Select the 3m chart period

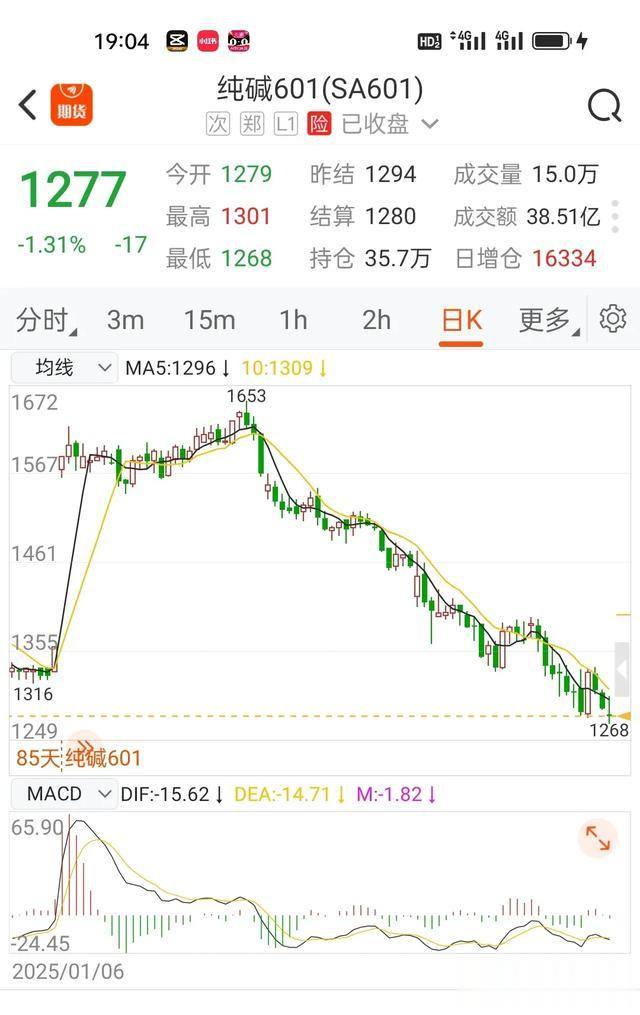point(125,320)
